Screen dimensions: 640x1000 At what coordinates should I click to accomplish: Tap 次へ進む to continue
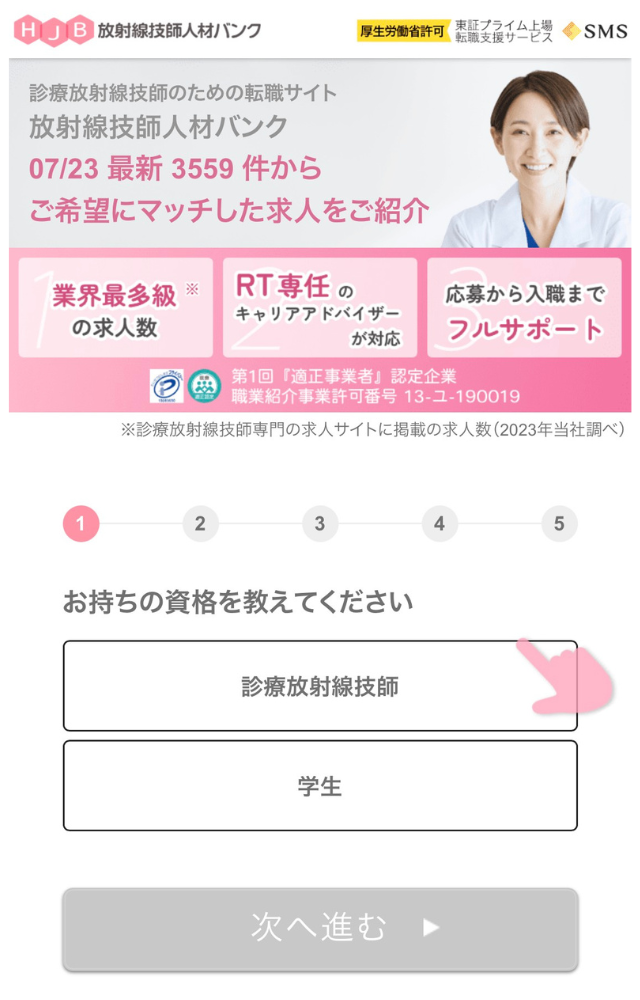click(x=320, y=927)
